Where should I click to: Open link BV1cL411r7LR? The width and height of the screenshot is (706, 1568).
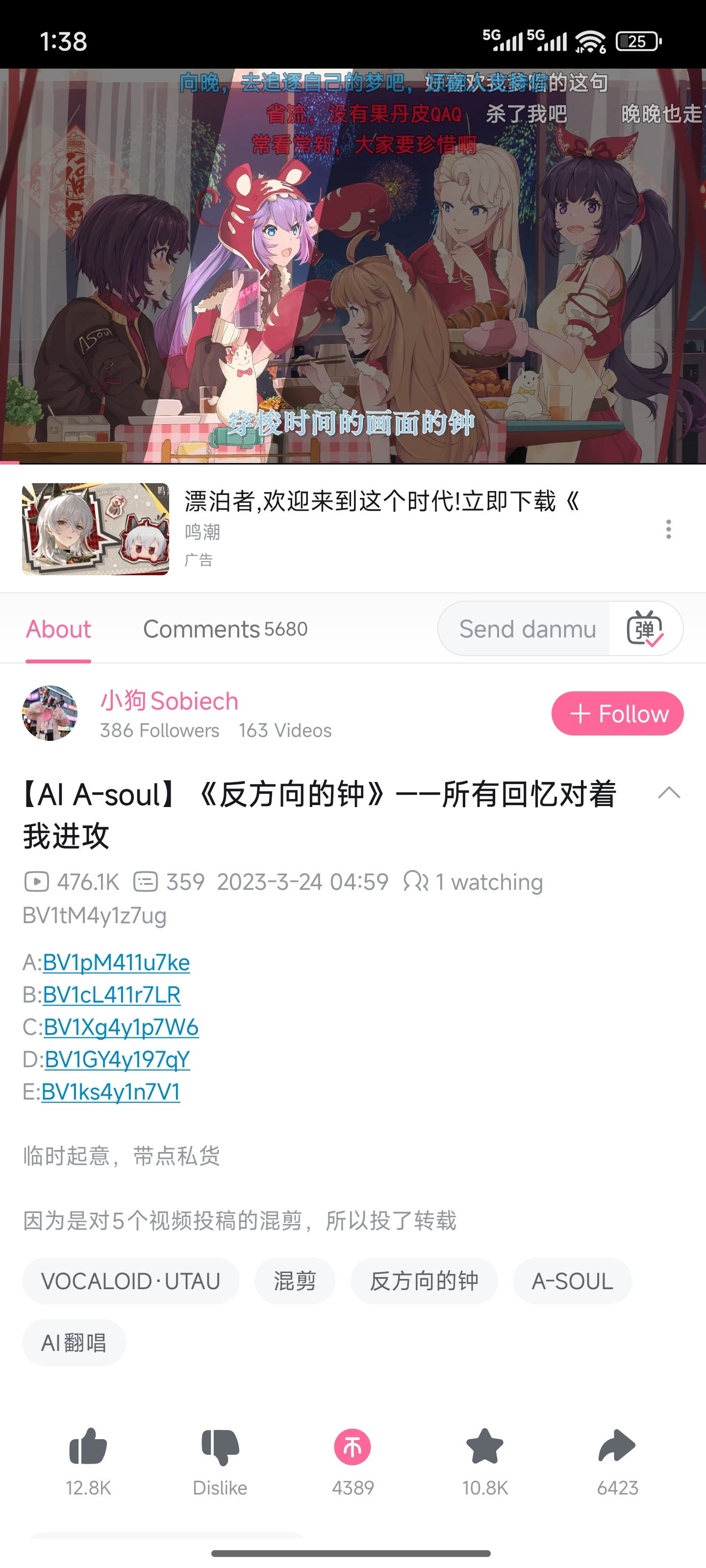[x=111, y=995]
